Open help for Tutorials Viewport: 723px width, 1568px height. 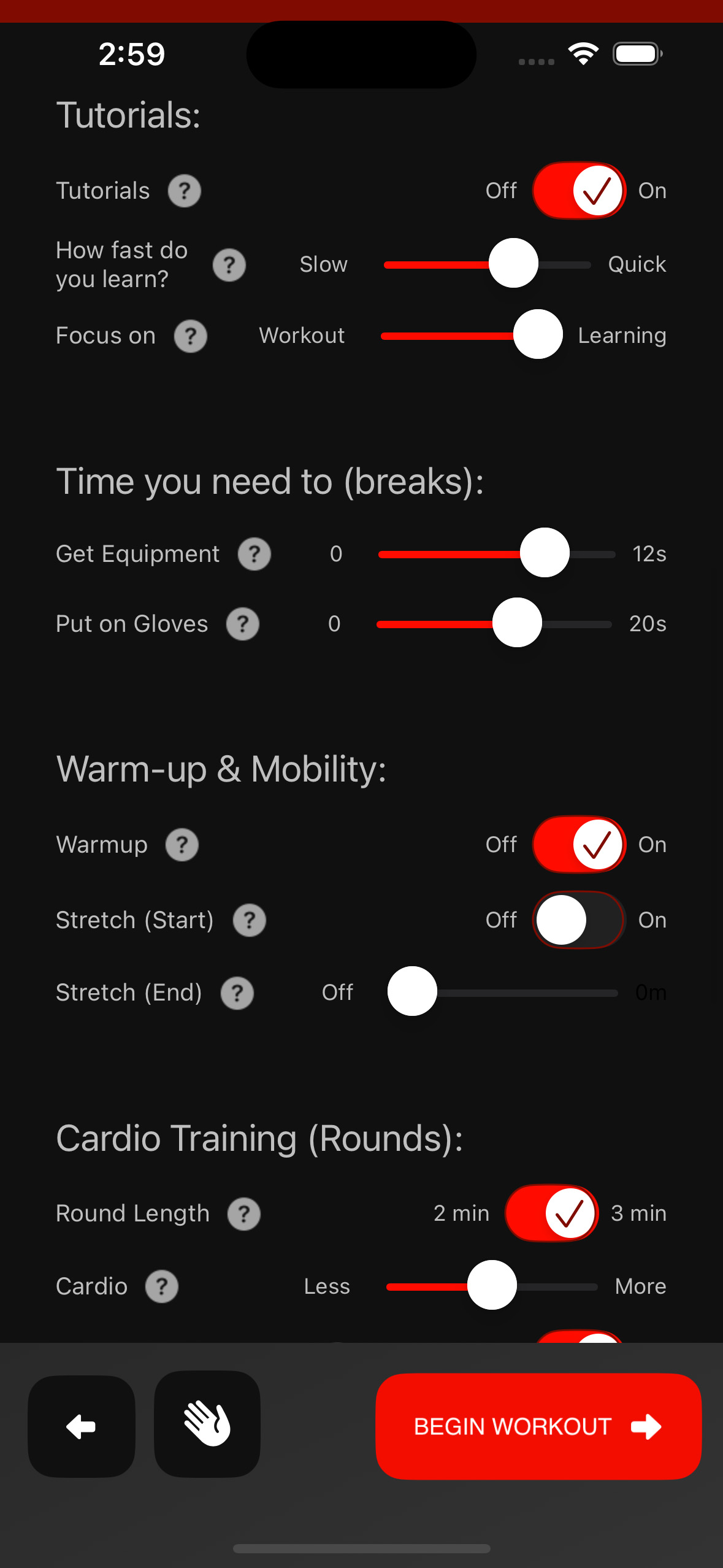coord(185,191)
